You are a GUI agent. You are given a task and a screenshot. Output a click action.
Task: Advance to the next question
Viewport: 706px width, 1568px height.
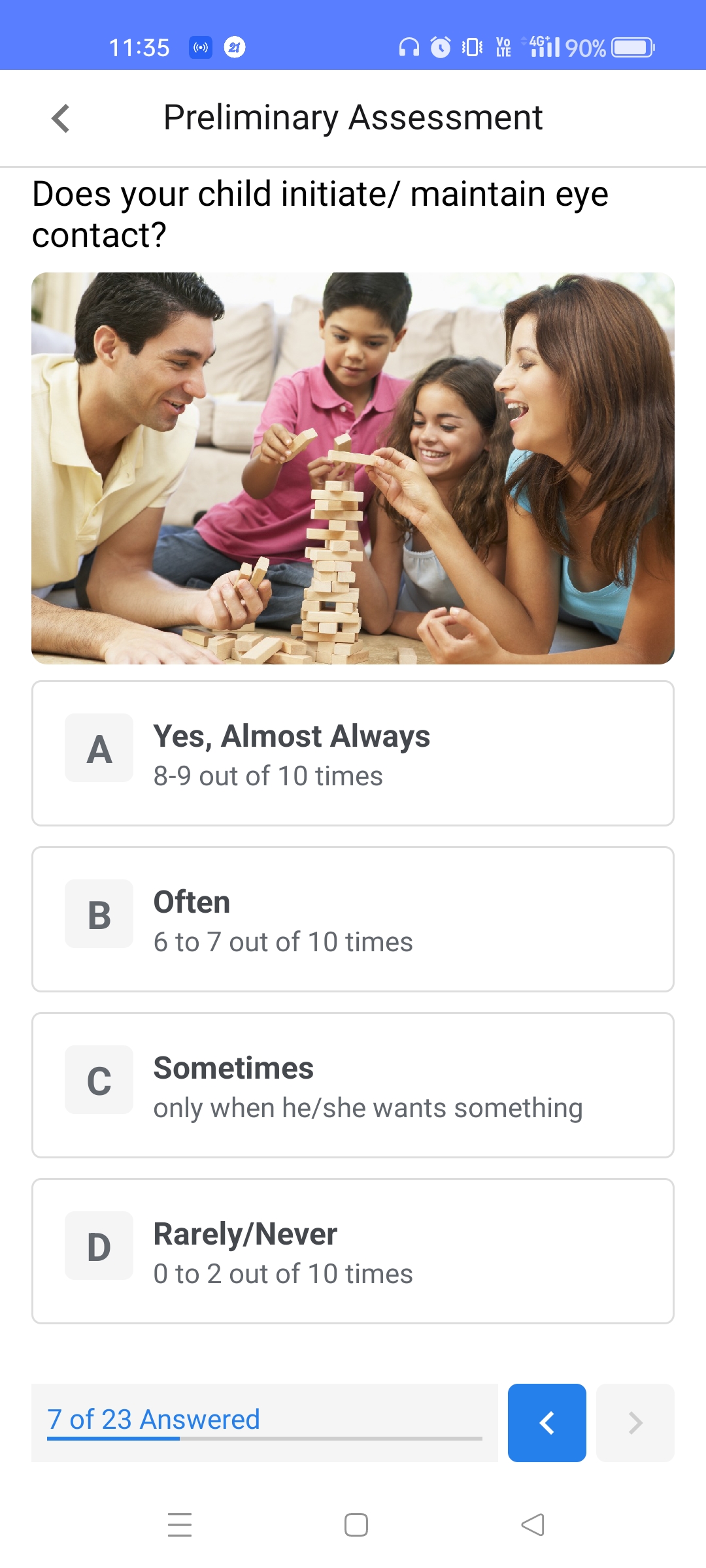[x=635, y=1422]
